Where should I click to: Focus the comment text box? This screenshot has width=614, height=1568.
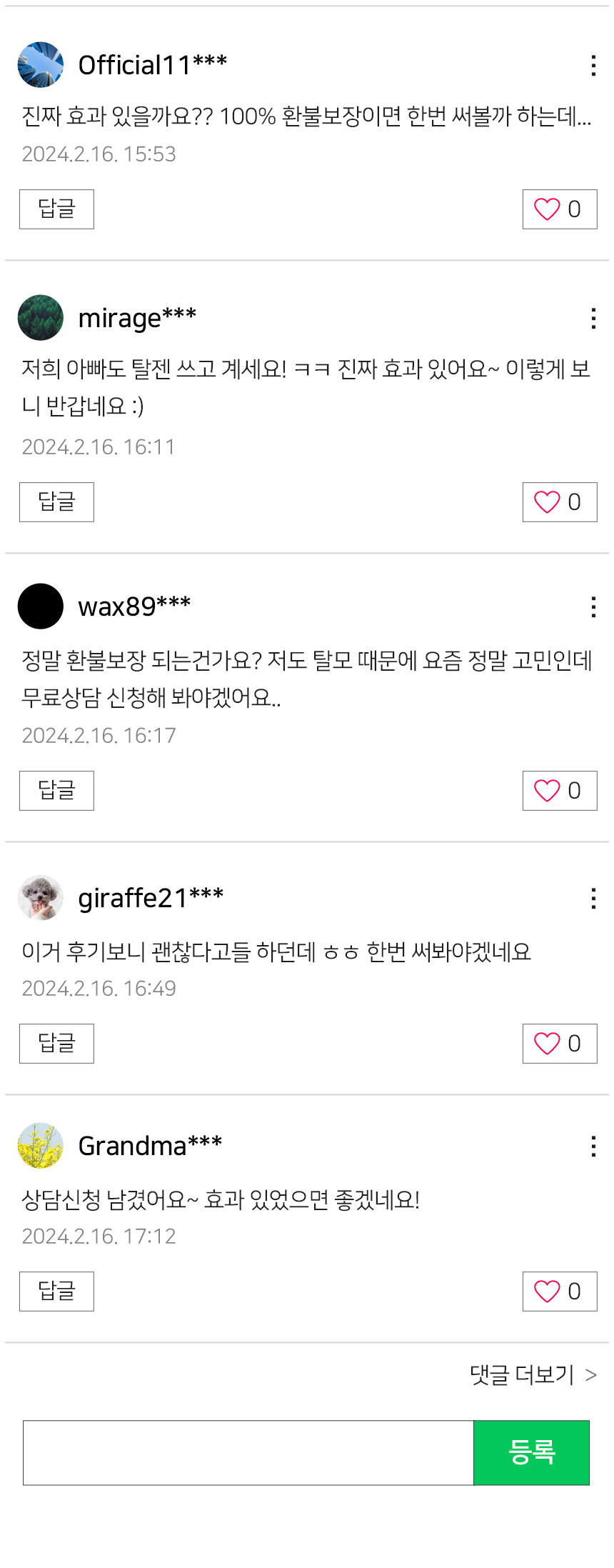(248, 1453)
